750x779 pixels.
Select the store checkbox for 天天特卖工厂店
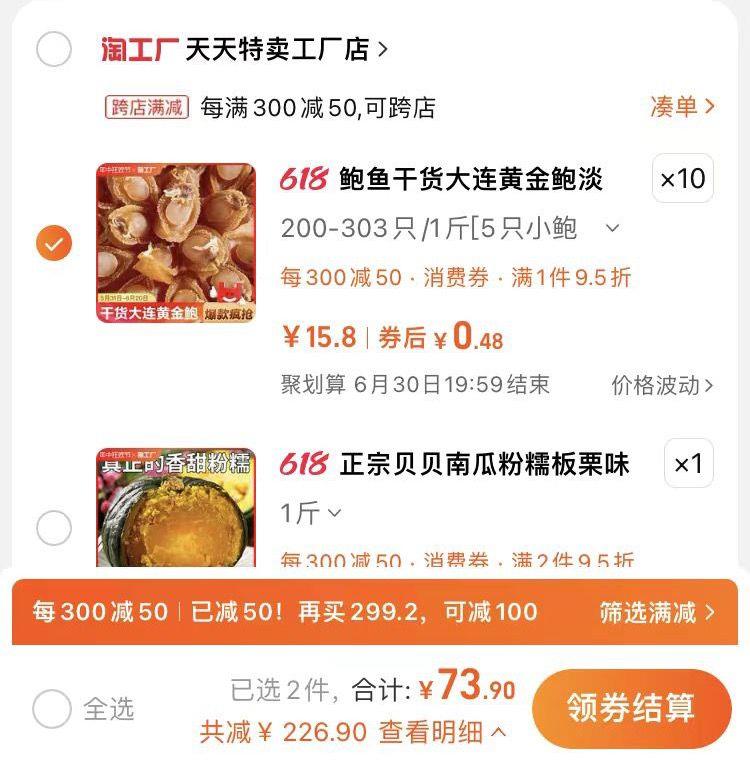click(x=55, y=46)
